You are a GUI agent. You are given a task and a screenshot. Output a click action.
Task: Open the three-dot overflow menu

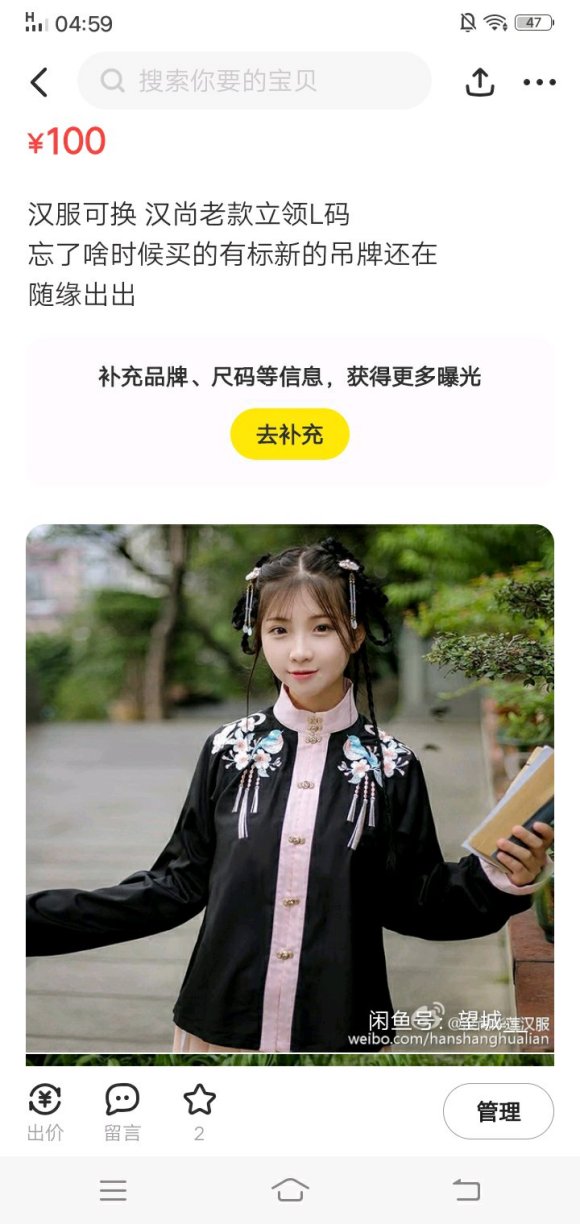[539, 82]
